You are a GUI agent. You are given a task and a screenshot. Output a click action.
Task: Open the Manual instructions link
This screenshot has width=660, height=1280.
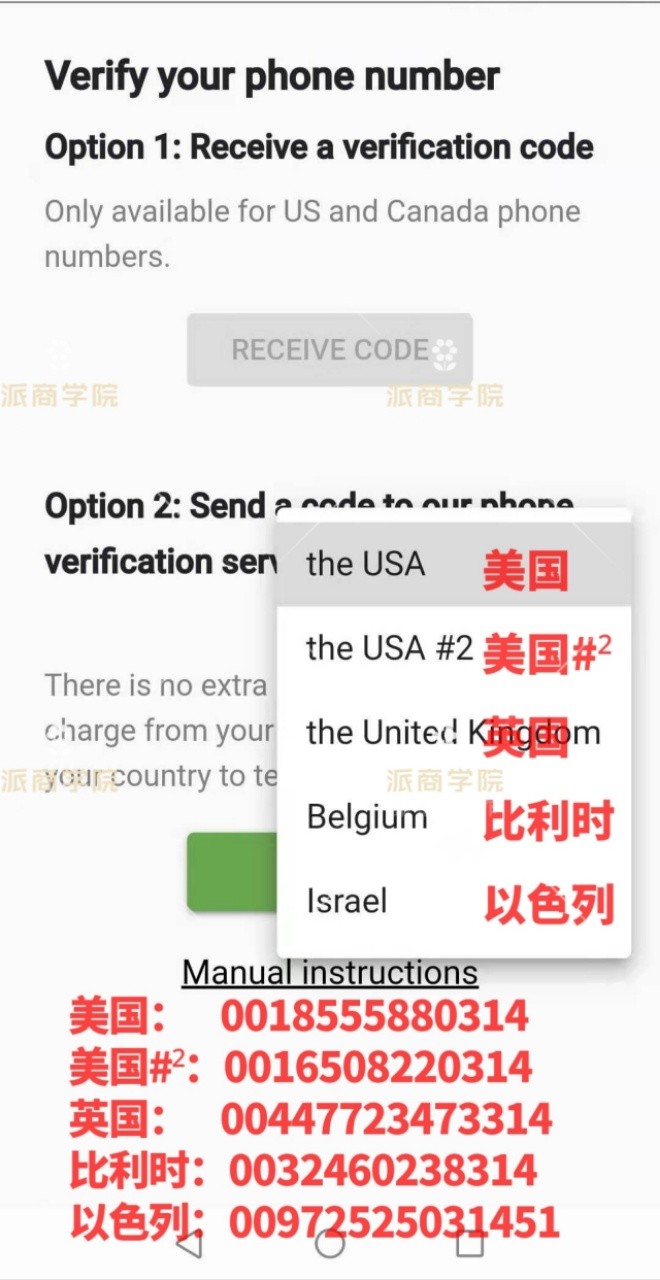[x=330, y=972]
